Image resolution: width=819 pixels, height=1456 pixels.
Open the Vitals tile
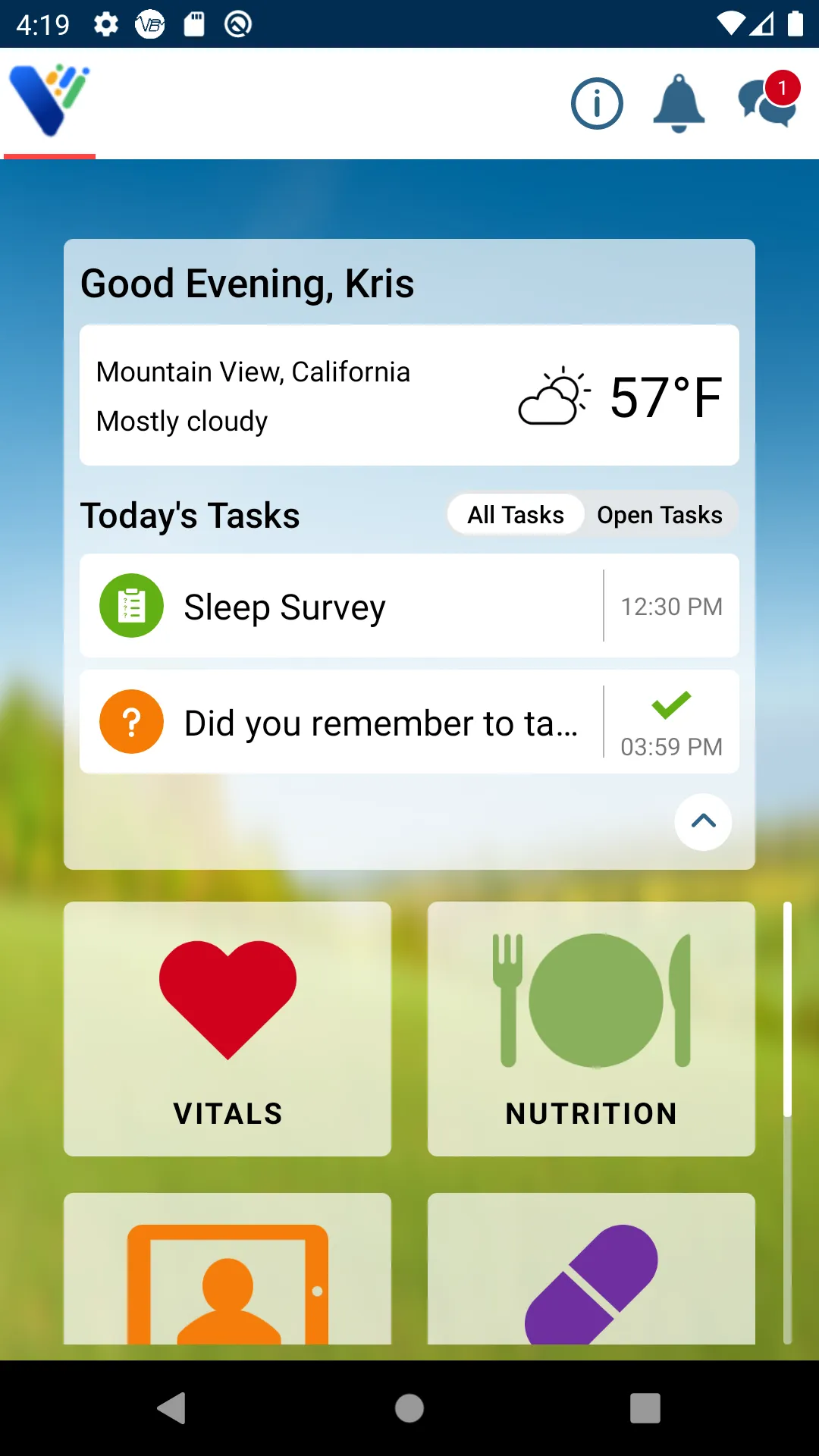pos(227,1028)
